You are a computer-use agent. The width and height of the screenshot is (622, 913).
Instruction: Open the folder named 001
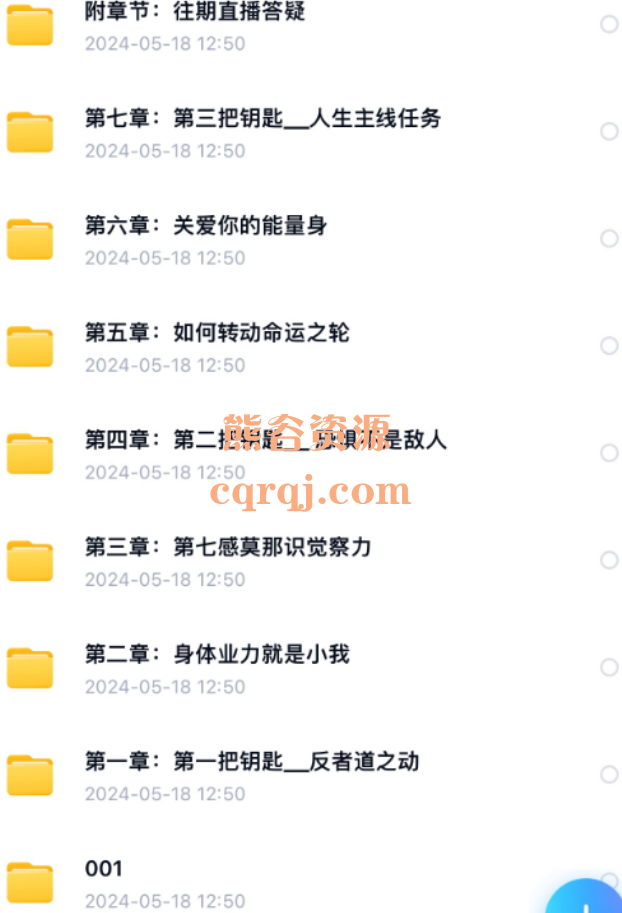pos(104,869)
